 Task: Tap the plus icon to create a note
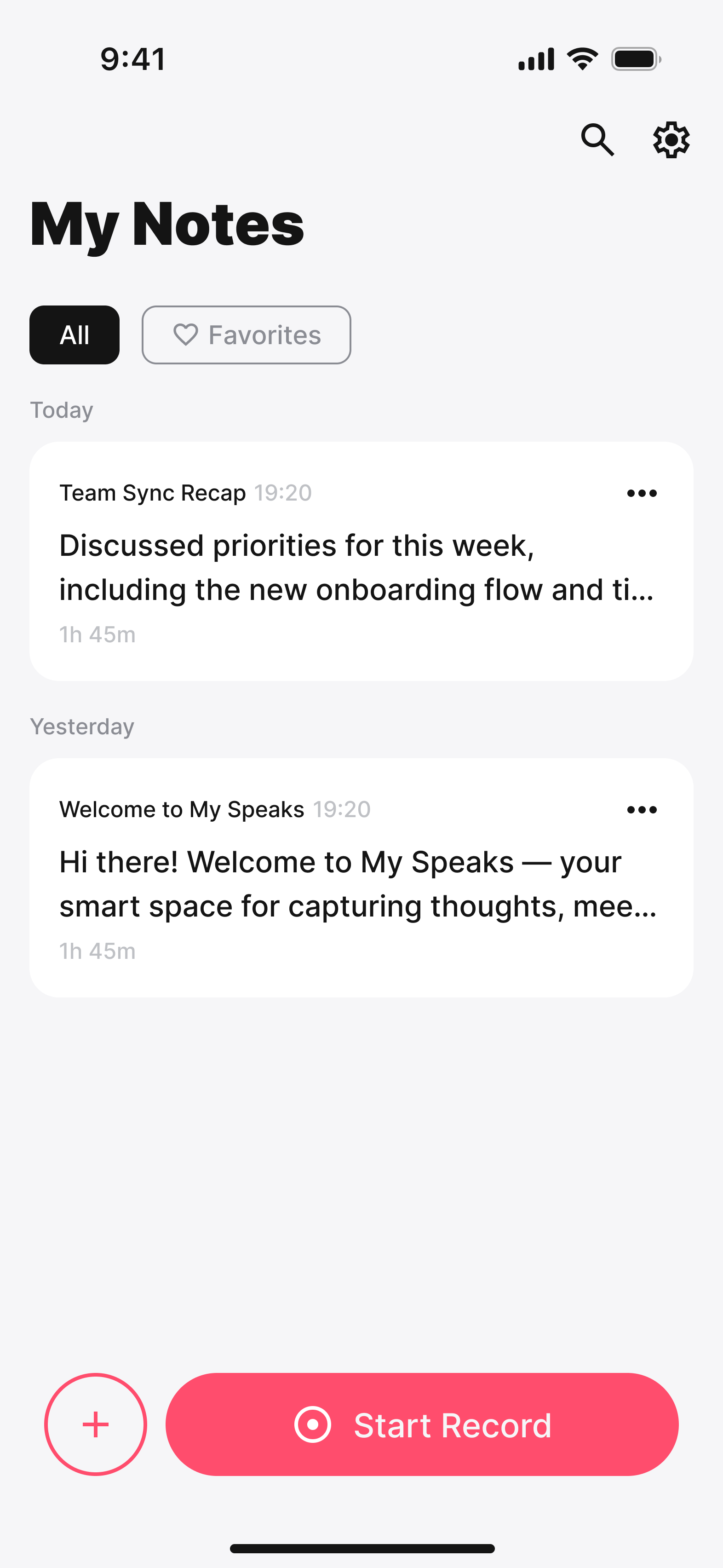tap(96, 1424)
